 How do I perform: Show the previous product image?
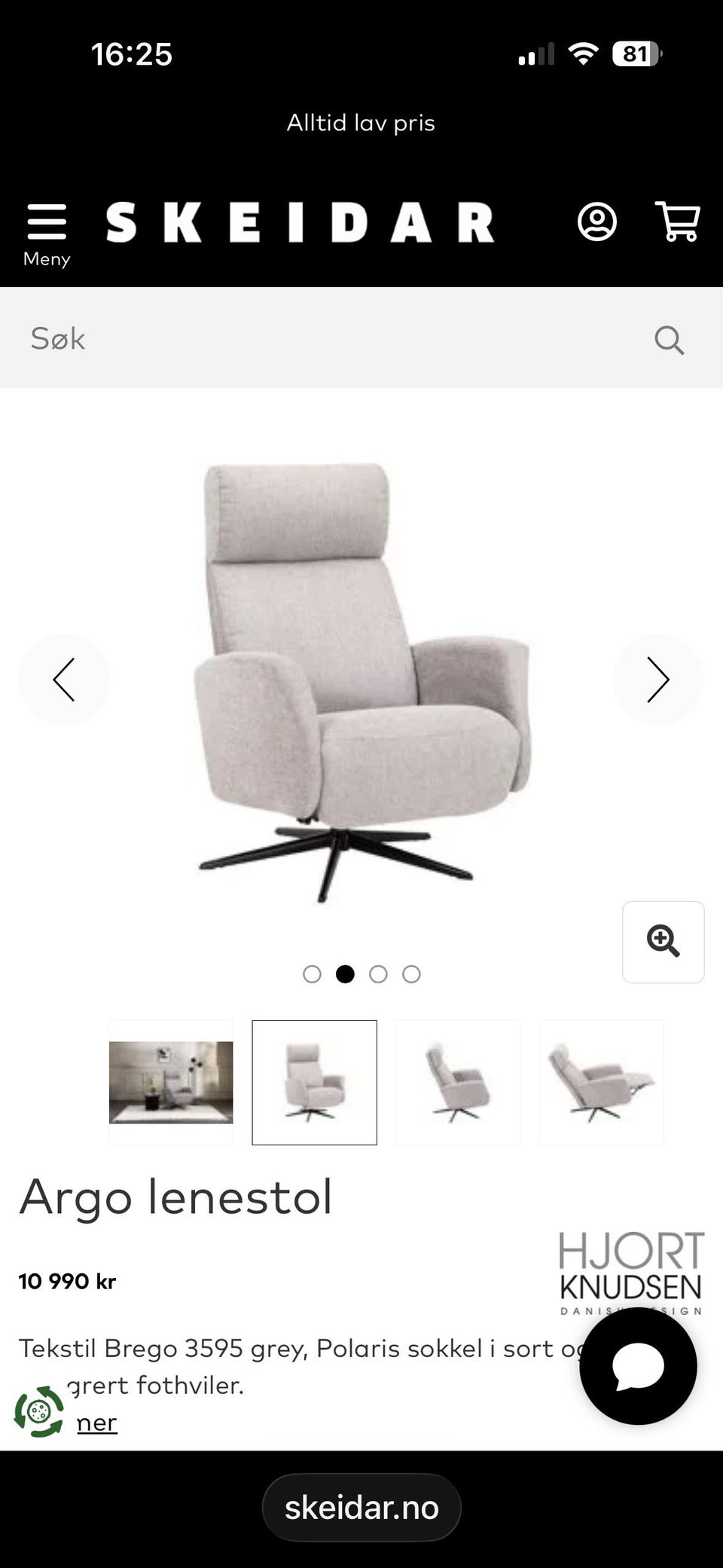pyautogui.click(x=64, y=680)
